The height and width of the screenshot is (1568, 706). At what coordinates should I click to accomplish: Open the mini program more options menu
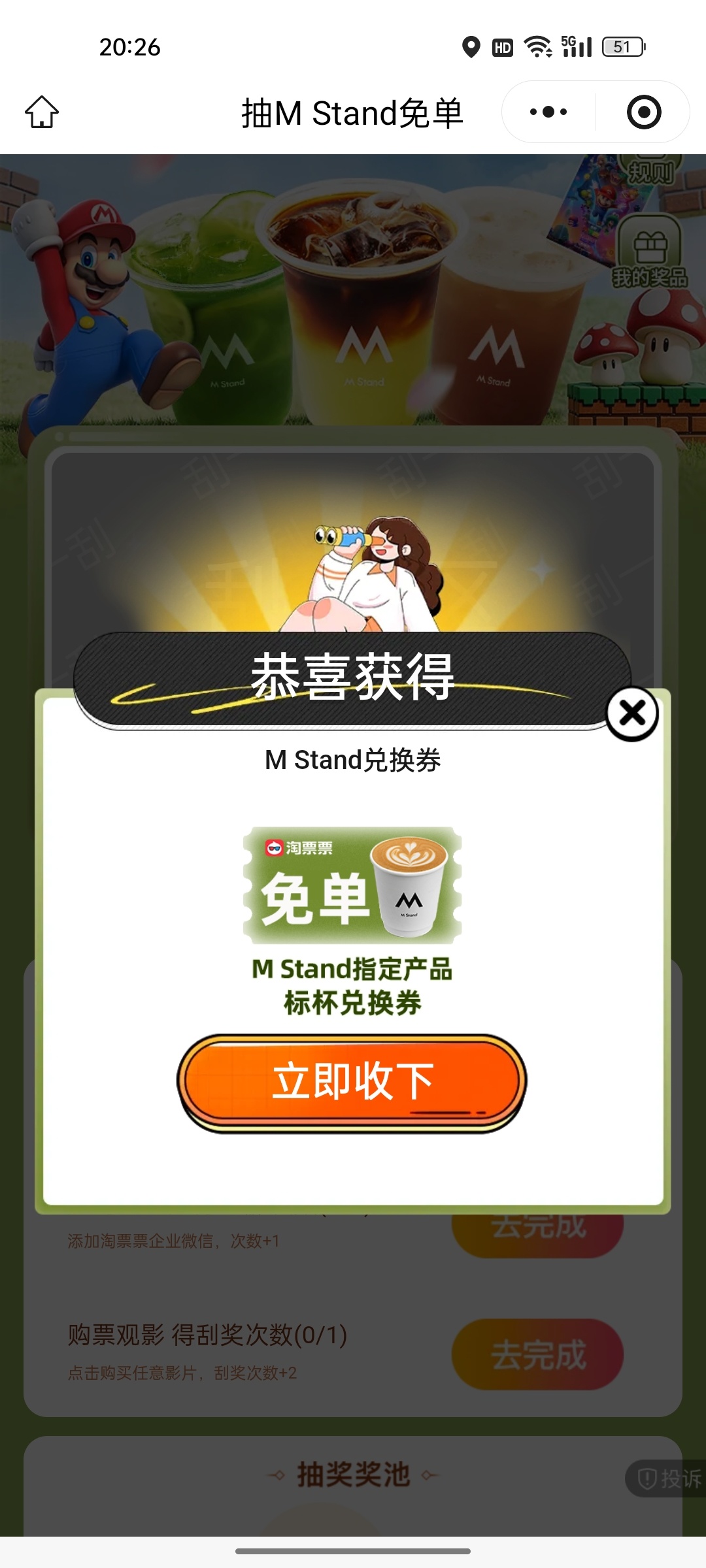(548, 112)
